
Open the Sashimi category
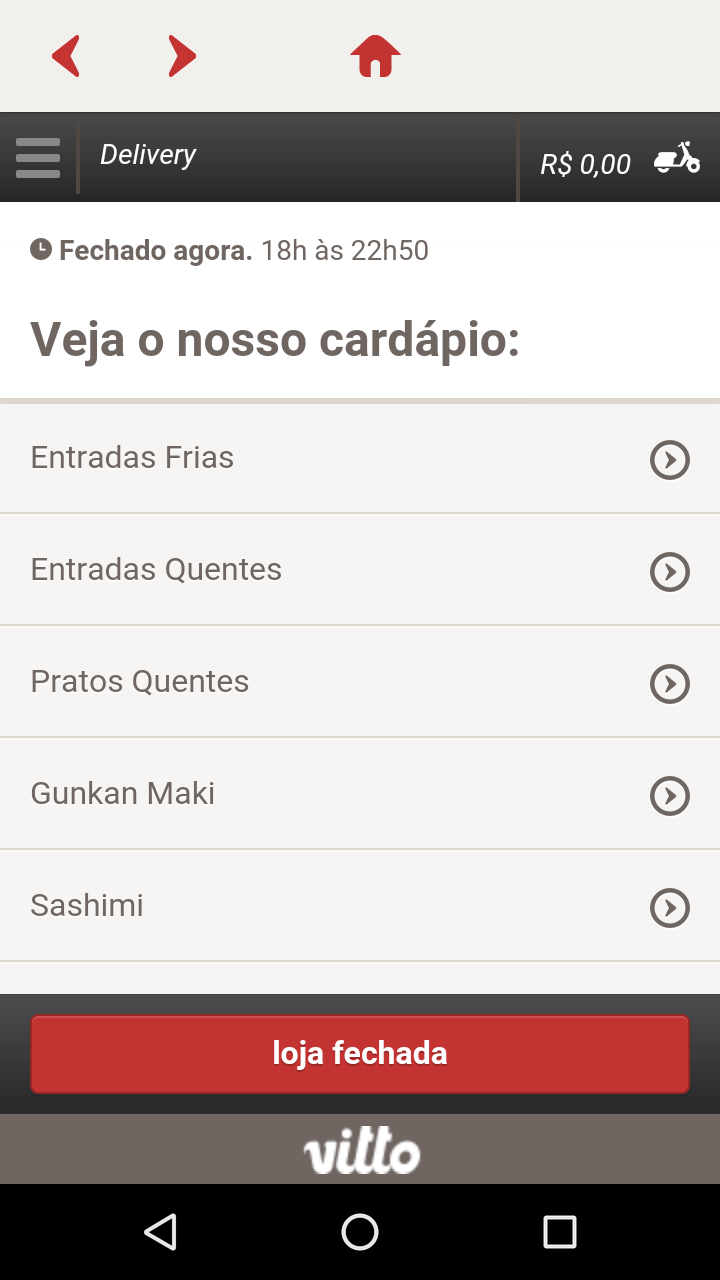pos(360,907)
